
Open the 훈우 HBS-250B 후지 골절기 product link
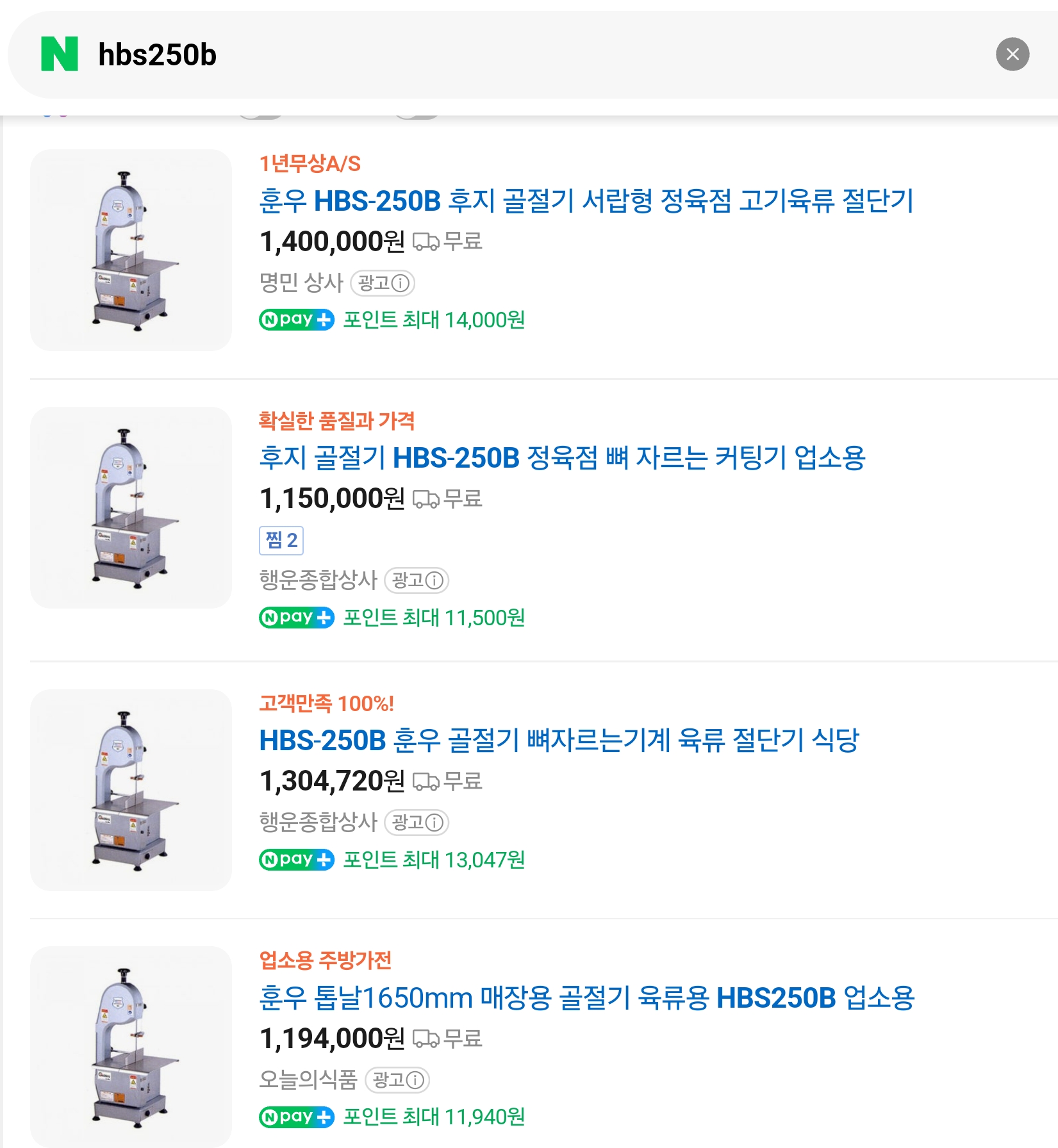coord(588,202)
